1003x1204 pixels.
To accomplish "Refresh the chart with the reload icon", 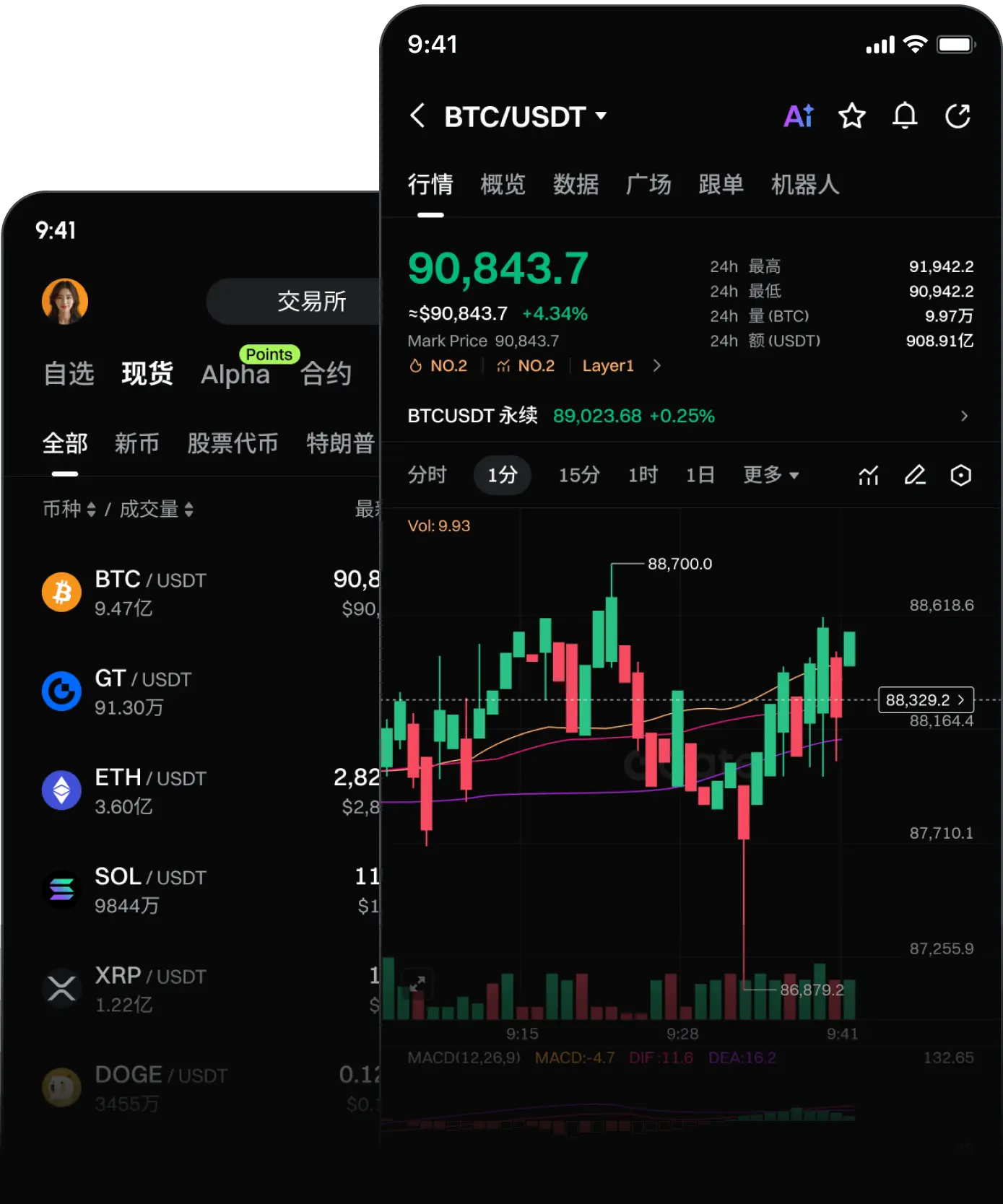I will pos(958,116).
